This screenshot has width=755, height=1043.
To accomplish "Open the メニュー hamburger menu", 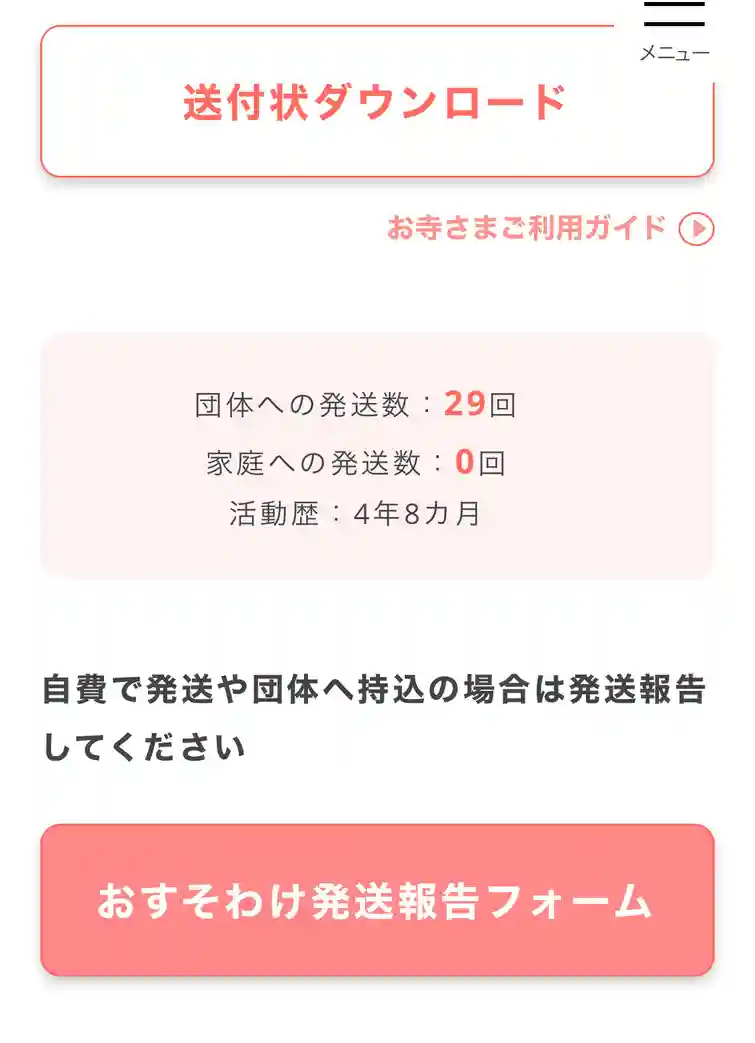I will [674, 30].
